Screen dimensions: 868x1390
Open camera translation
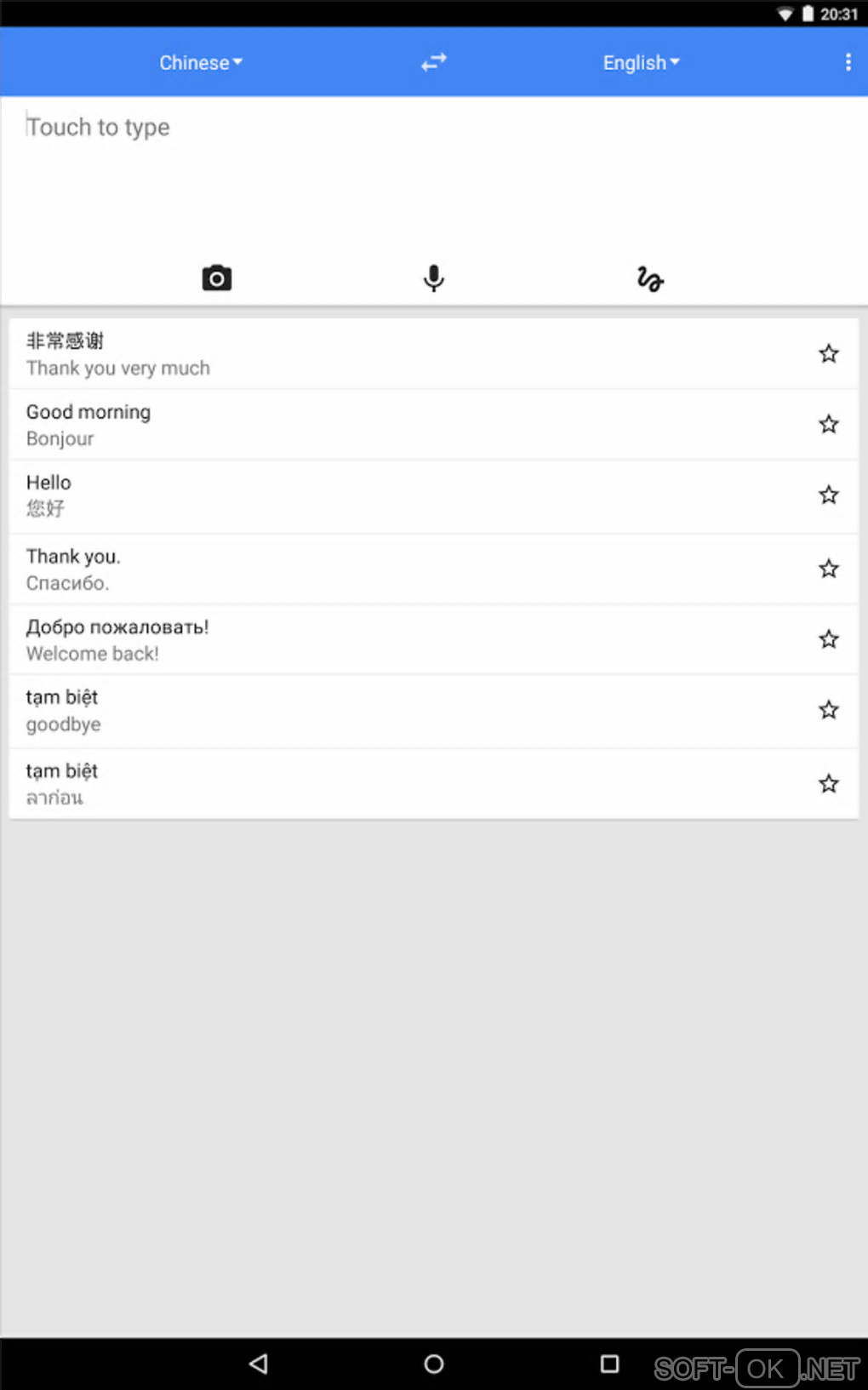(x=217, y=278)
